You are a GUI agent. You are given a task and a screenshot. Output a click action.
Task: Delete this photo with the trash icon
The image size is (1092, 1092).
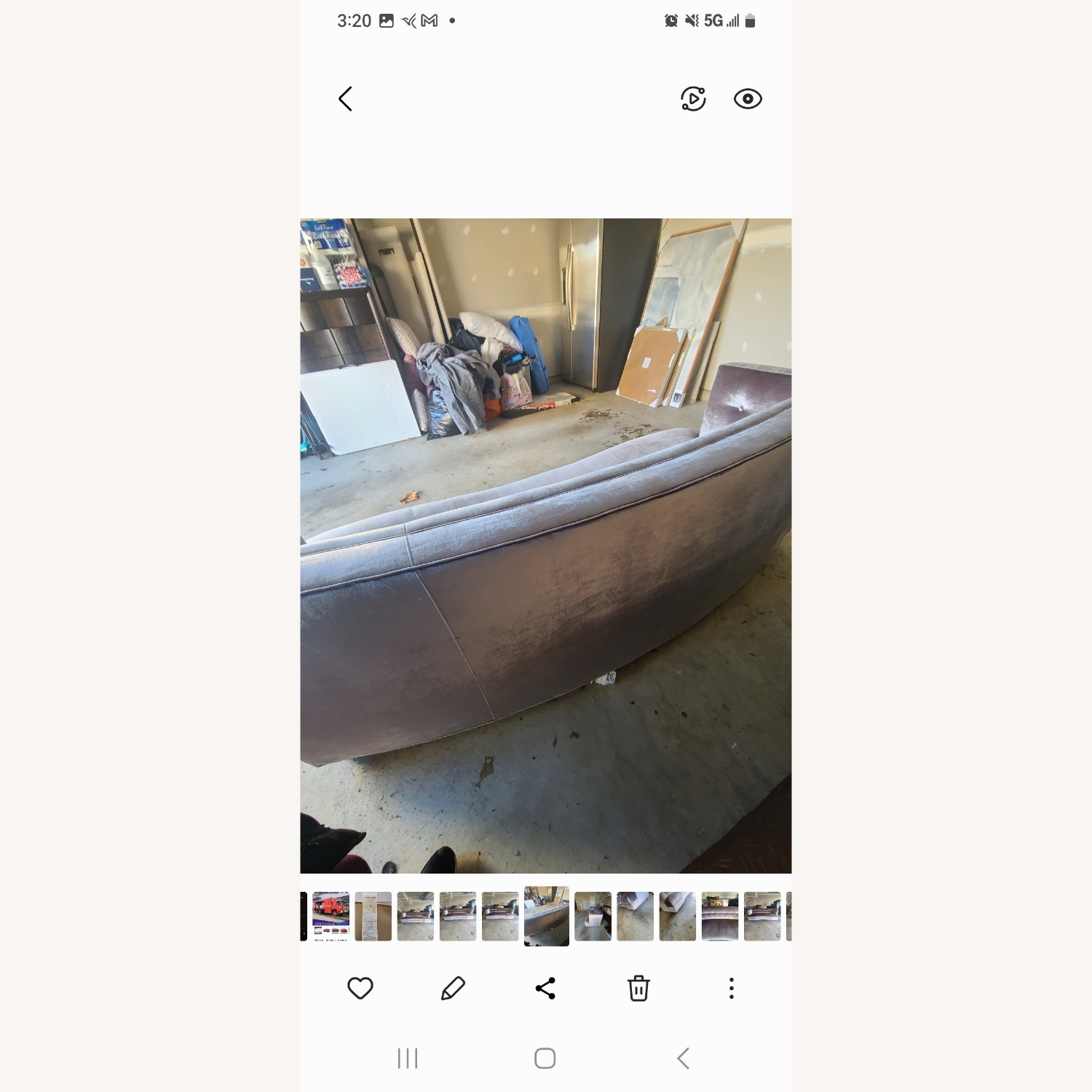(x=638, y=988)
